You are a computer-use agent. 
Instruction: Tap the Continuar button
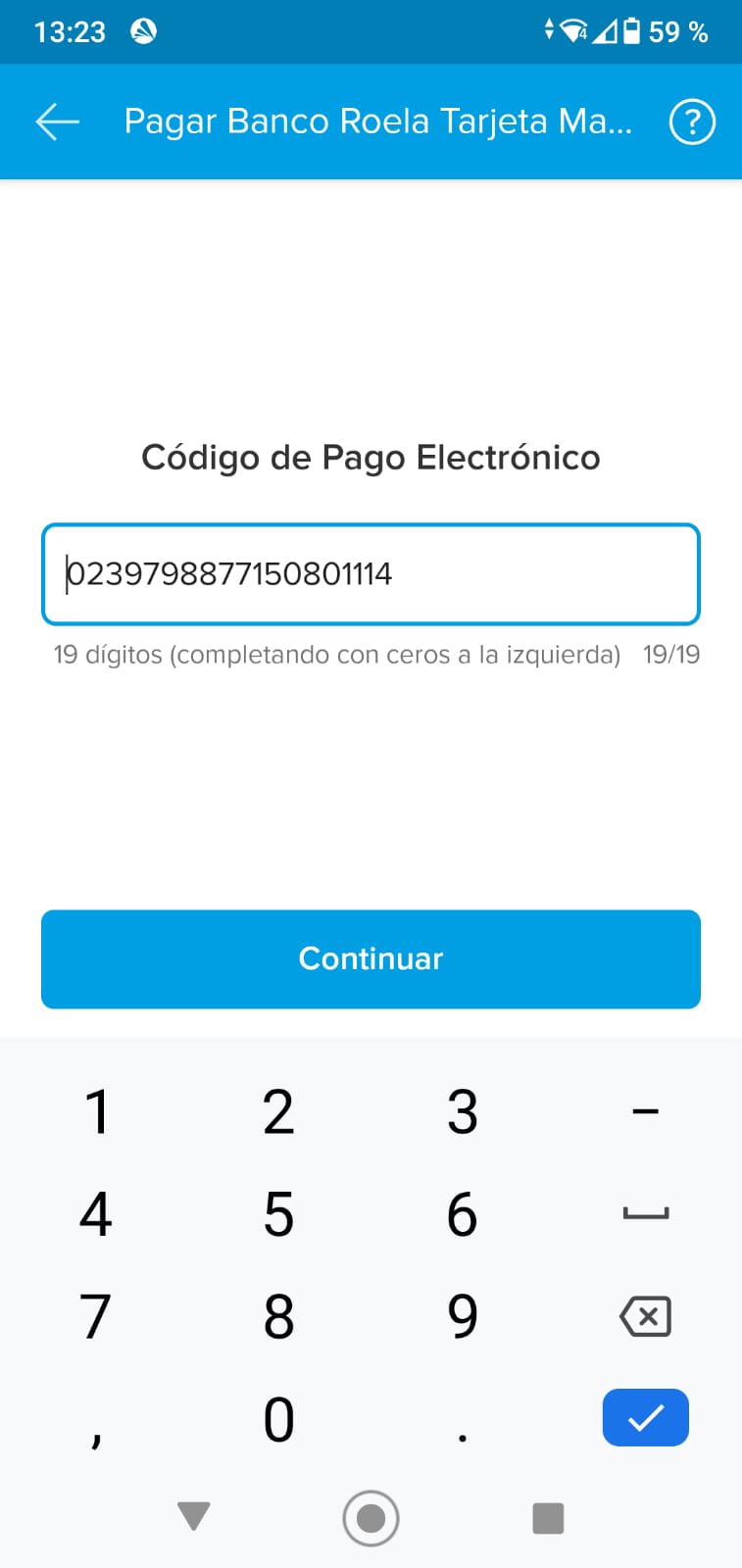[371, 958]
